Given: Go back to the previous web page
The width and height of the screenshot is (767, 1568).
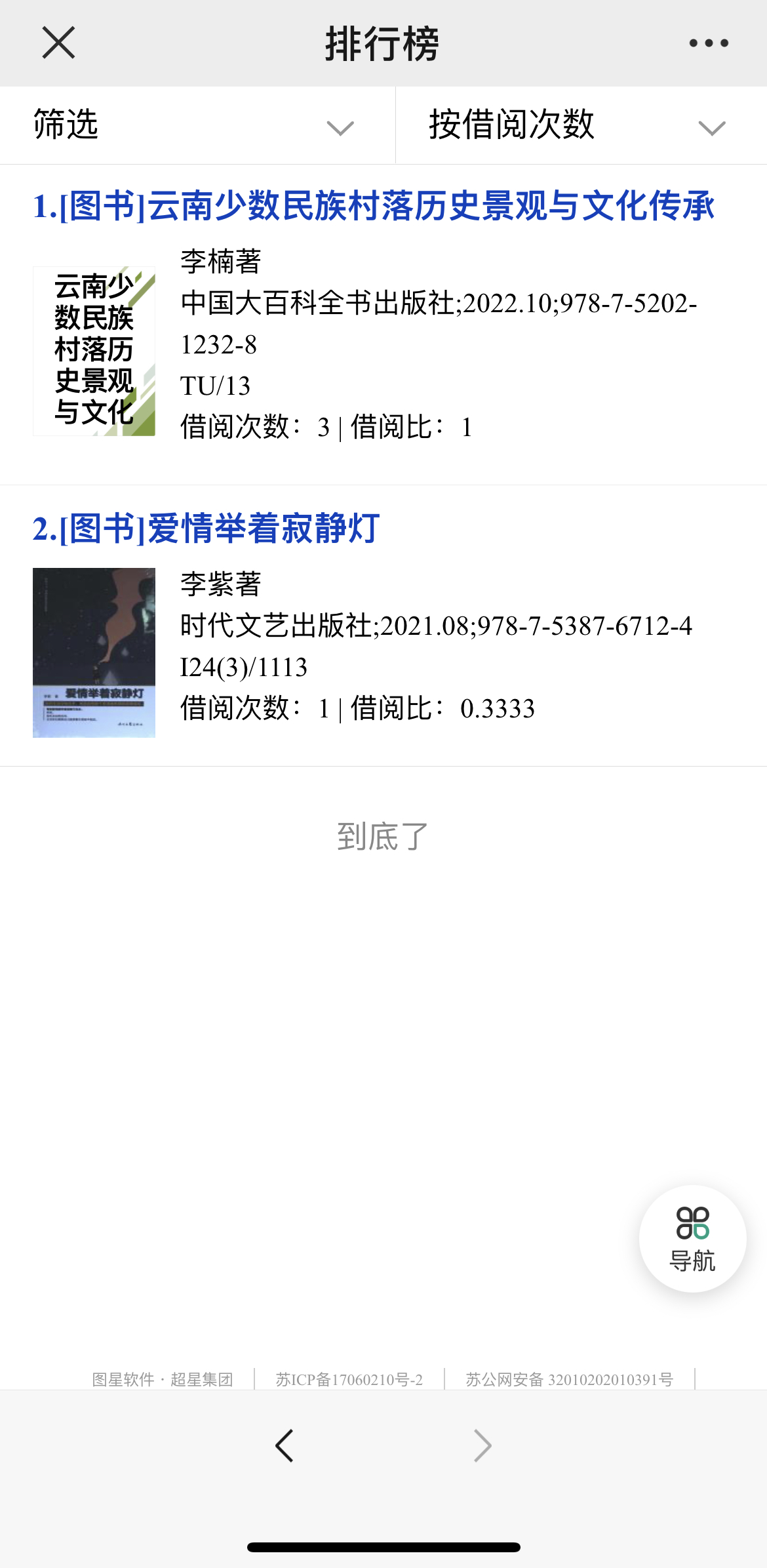Looking at the screenshot, I should coord(285,1446).
